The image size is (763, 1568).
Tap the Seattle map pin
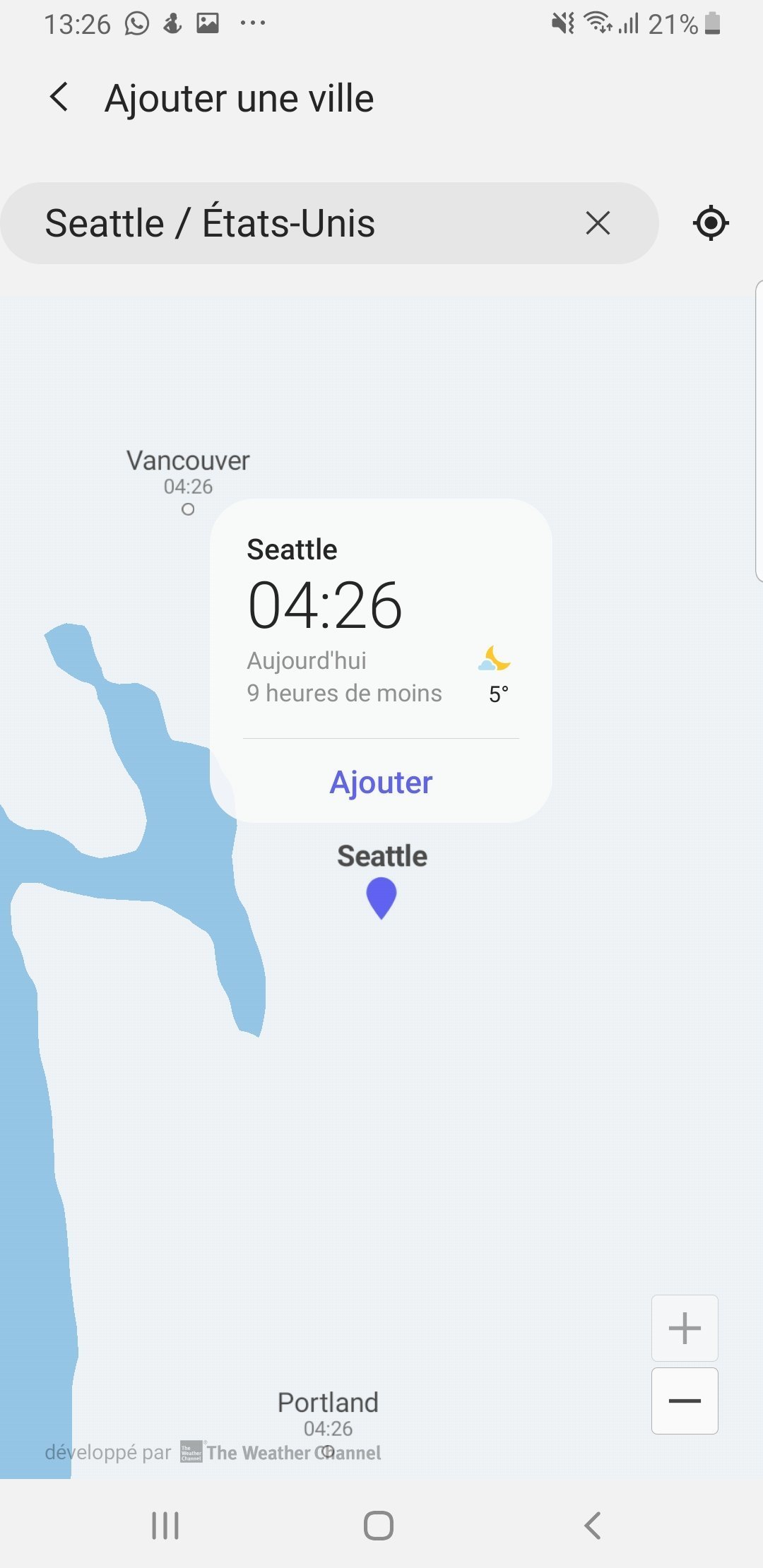(381, 897)
